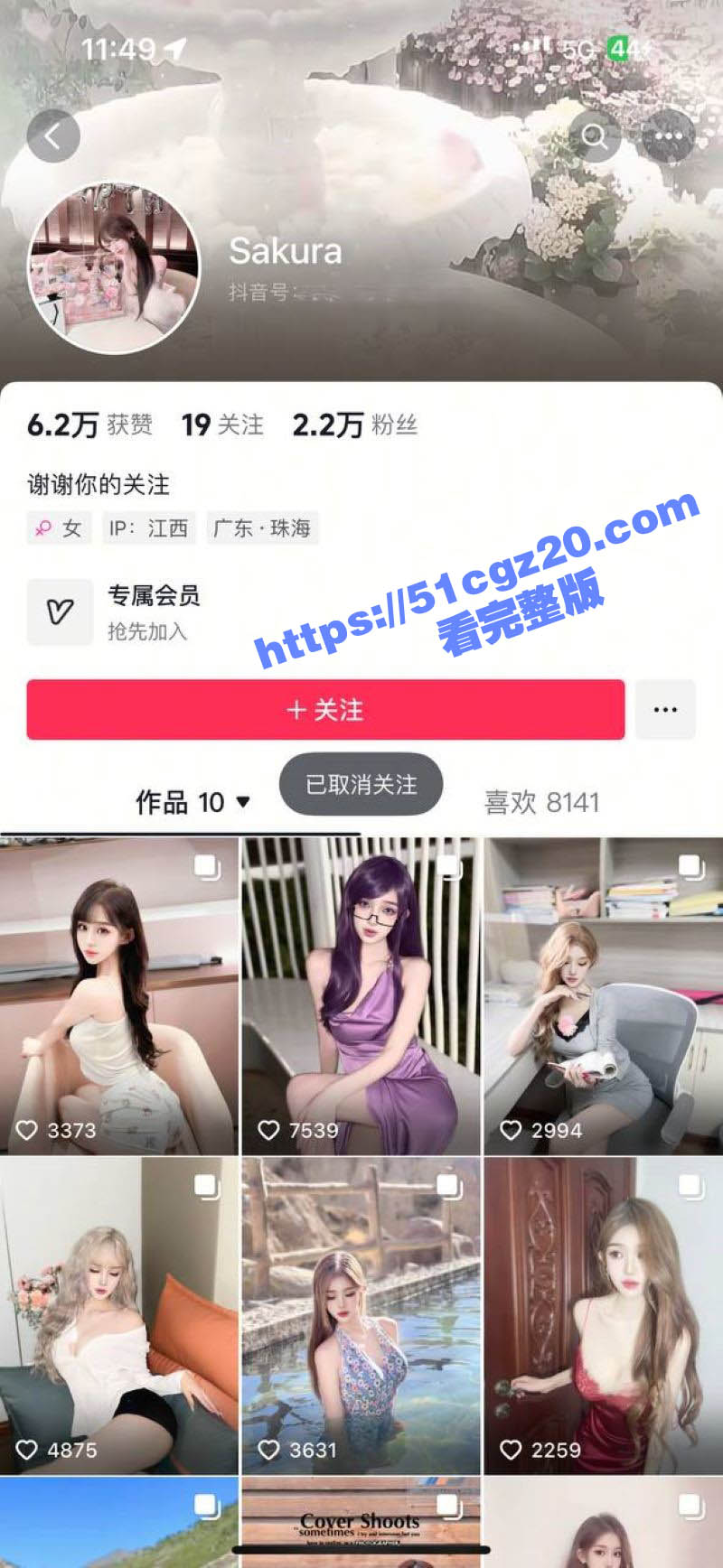
Task: Open Sakura's profile avatar
Action: (113, 267)
